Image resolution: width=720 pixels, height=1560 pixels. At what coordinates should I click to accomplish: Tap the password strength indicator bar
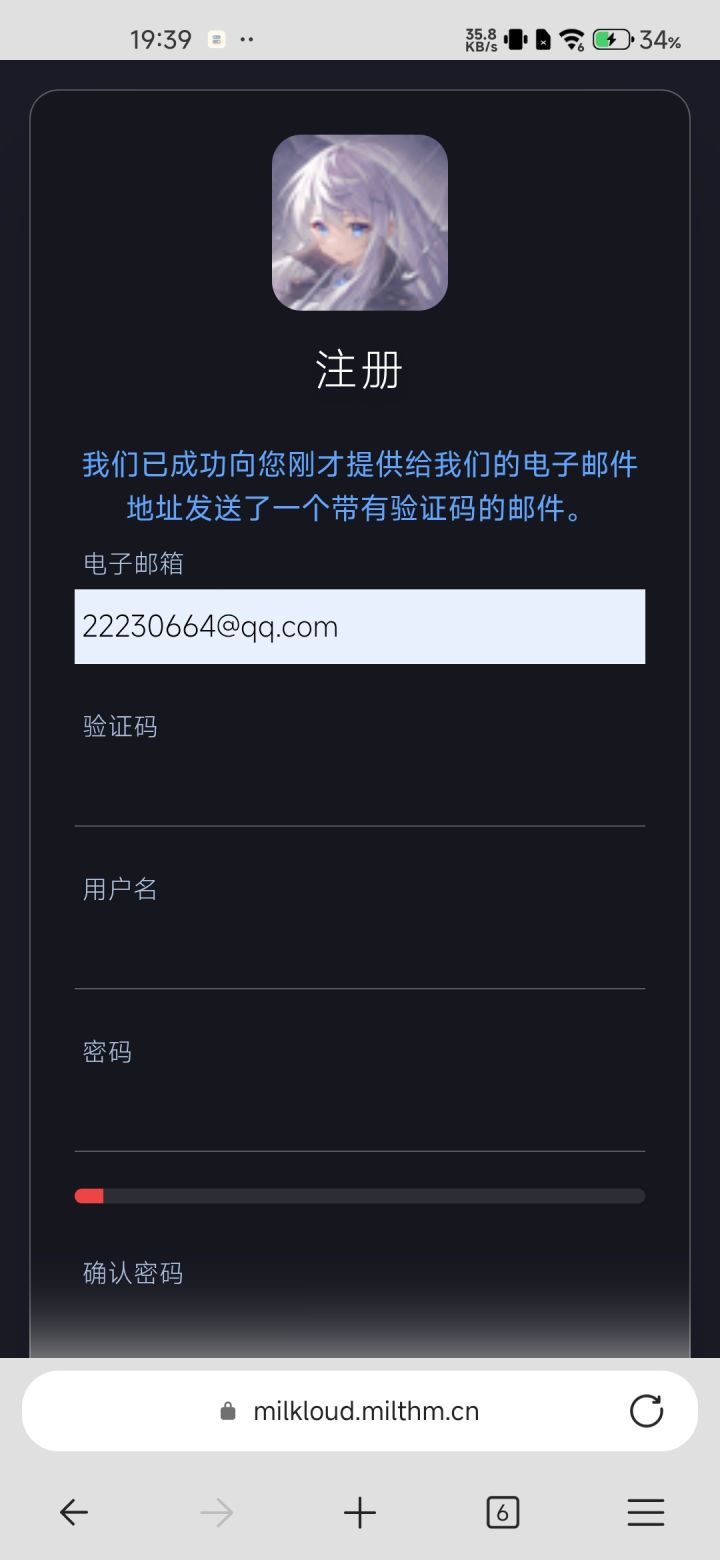point(359,1195)
